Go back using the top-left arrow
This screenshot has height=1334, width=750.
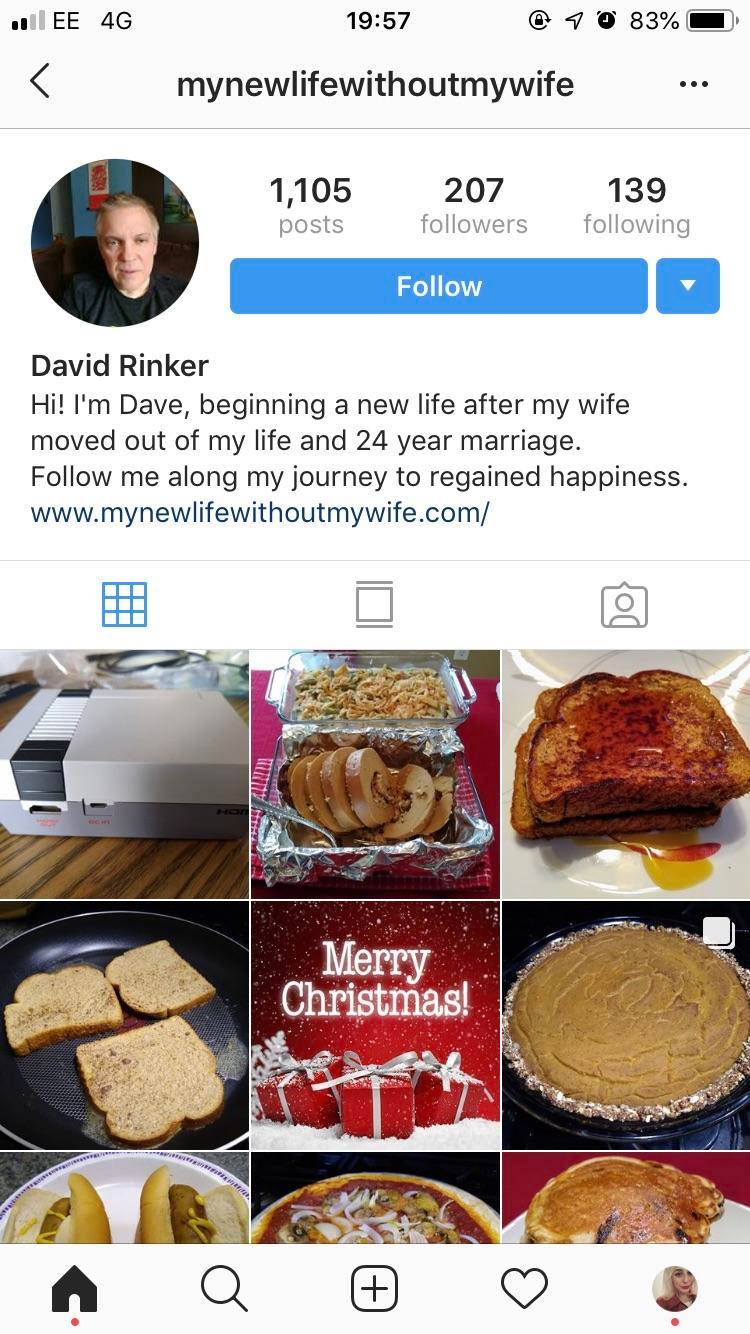coord(40,82)
